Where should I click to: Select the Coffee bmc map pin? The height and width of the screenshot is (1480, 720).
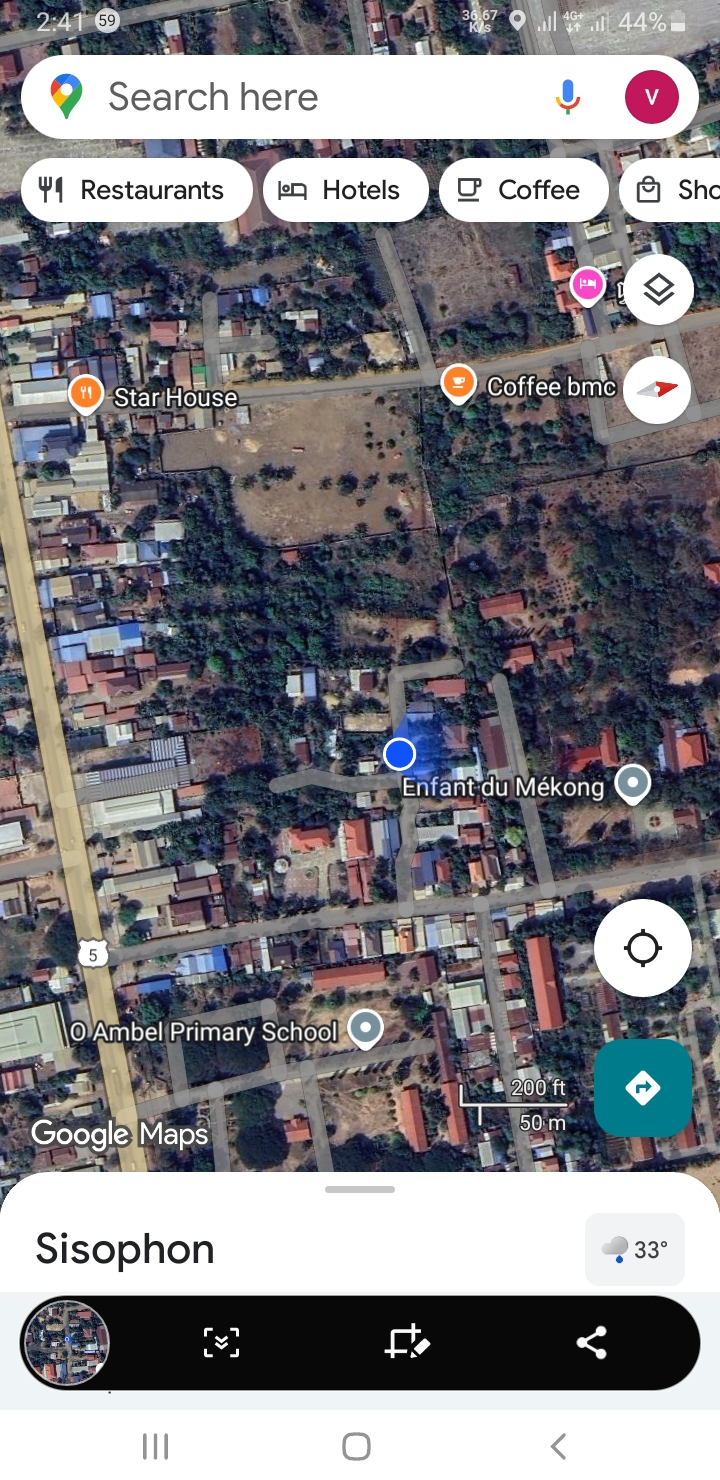point(458,383)
